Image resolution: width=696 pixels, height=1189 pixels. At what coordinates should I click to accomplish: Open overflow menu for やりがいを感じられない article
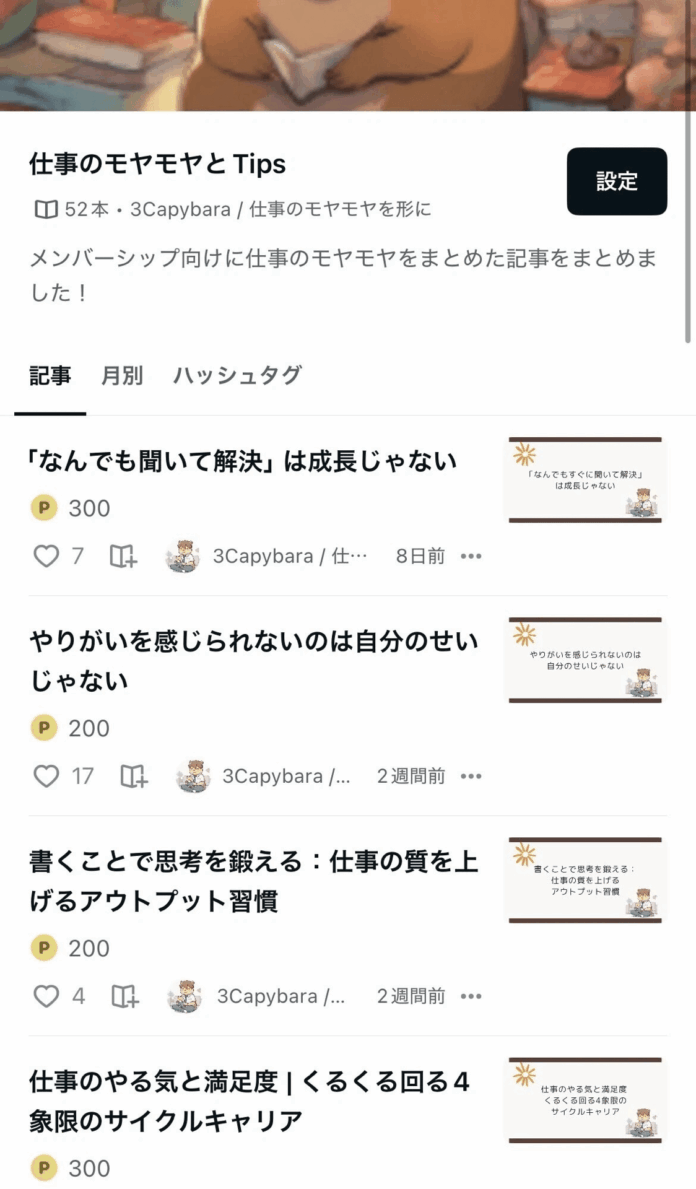471,776
